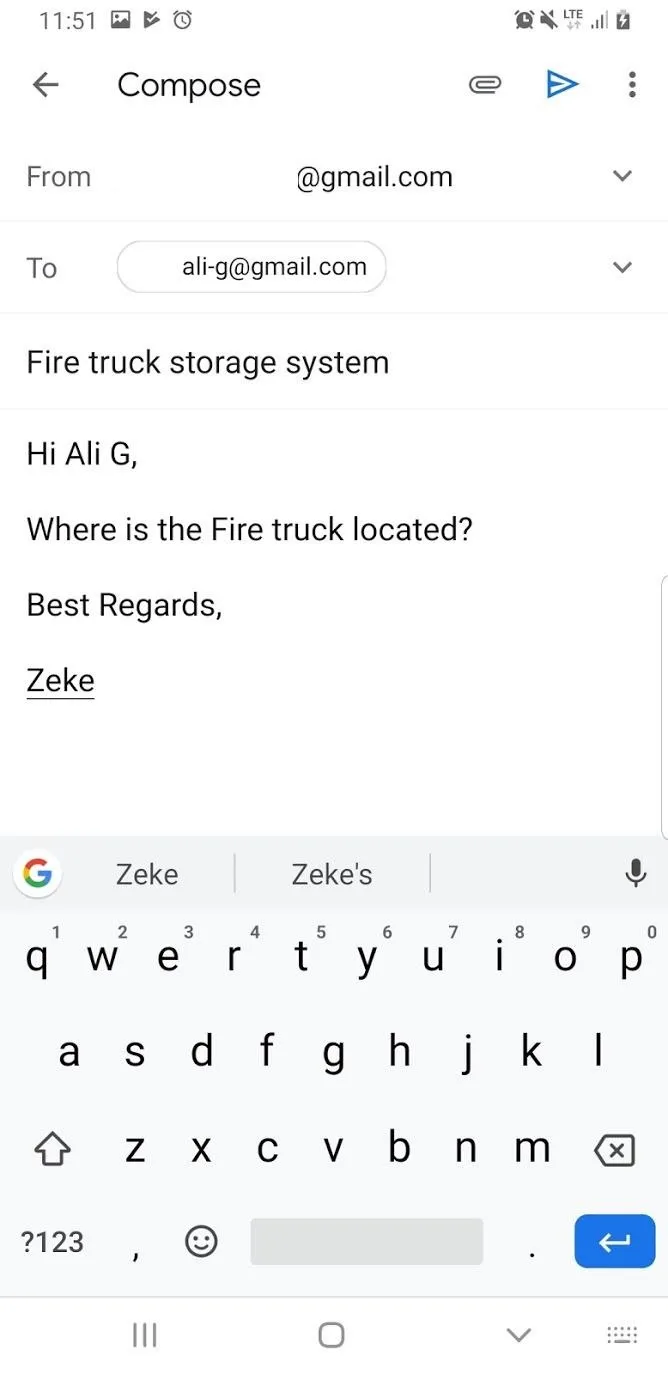Screen dimensions: 668x1374
Task: Hit the blue return key
Action: pyautogui.click(x=614, y=1241)
